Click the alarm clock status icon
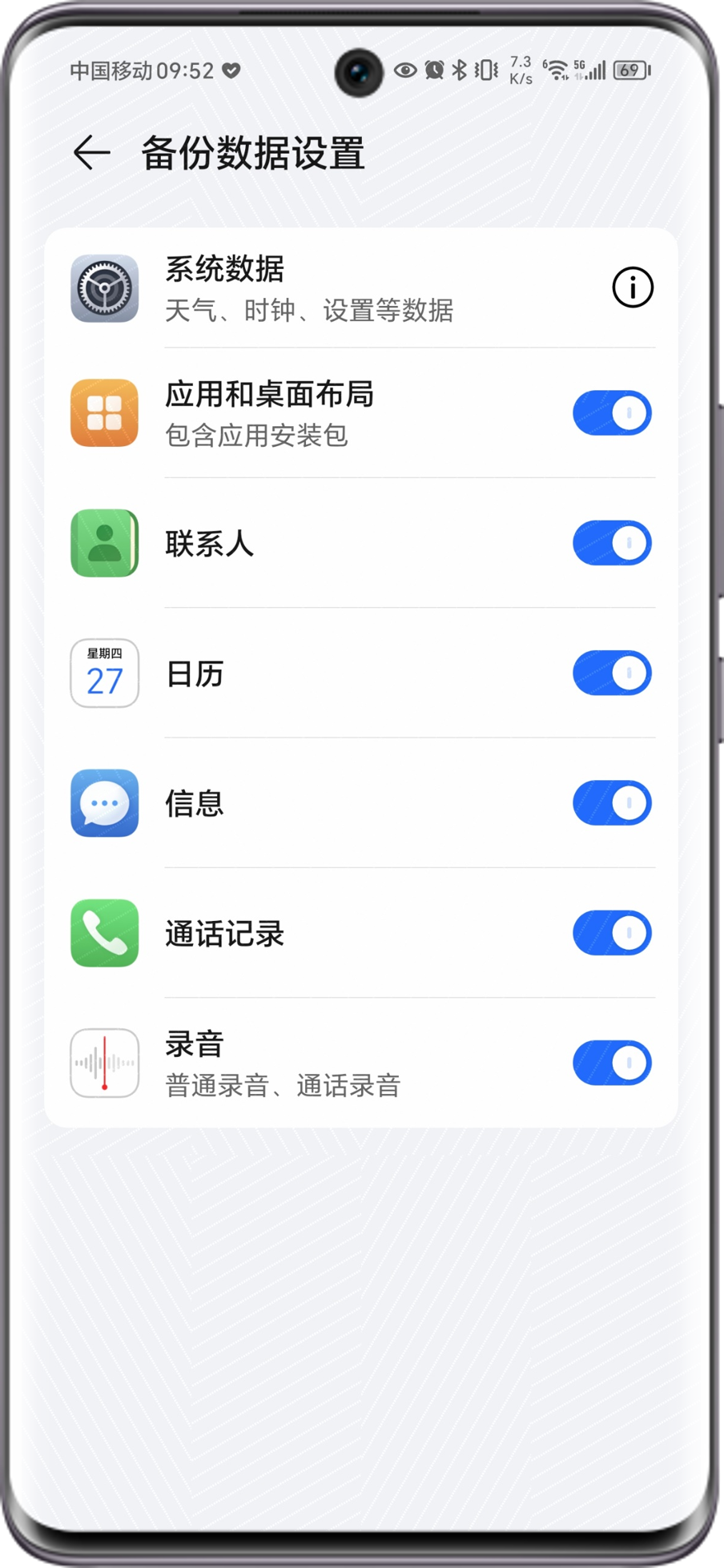Viewport: 724px width, 1568px height. [x=432, y=71]
